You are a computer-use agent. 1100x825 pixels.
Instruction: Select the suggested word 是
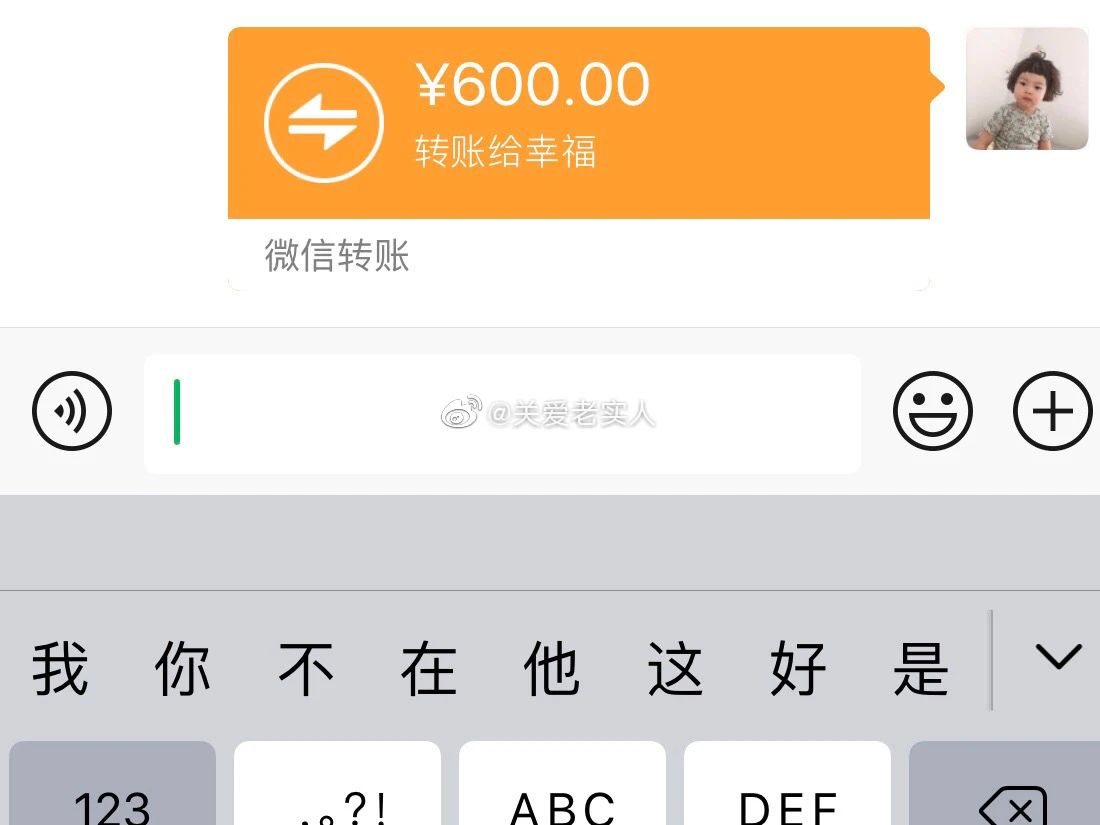[920, 668]
